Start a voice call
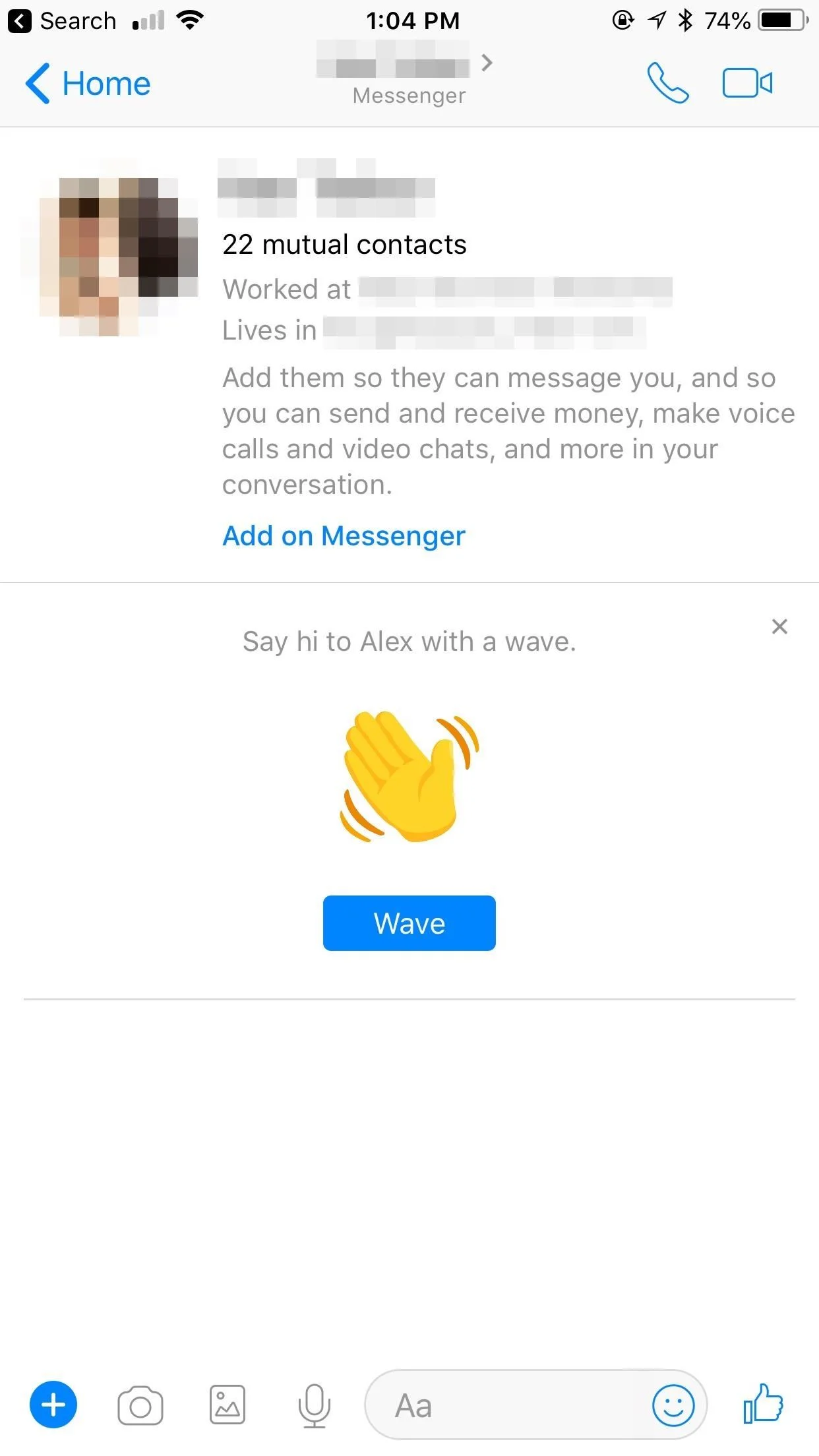Image resolution: width=819 pixels, height=1456 pixels. pos(667,83)
